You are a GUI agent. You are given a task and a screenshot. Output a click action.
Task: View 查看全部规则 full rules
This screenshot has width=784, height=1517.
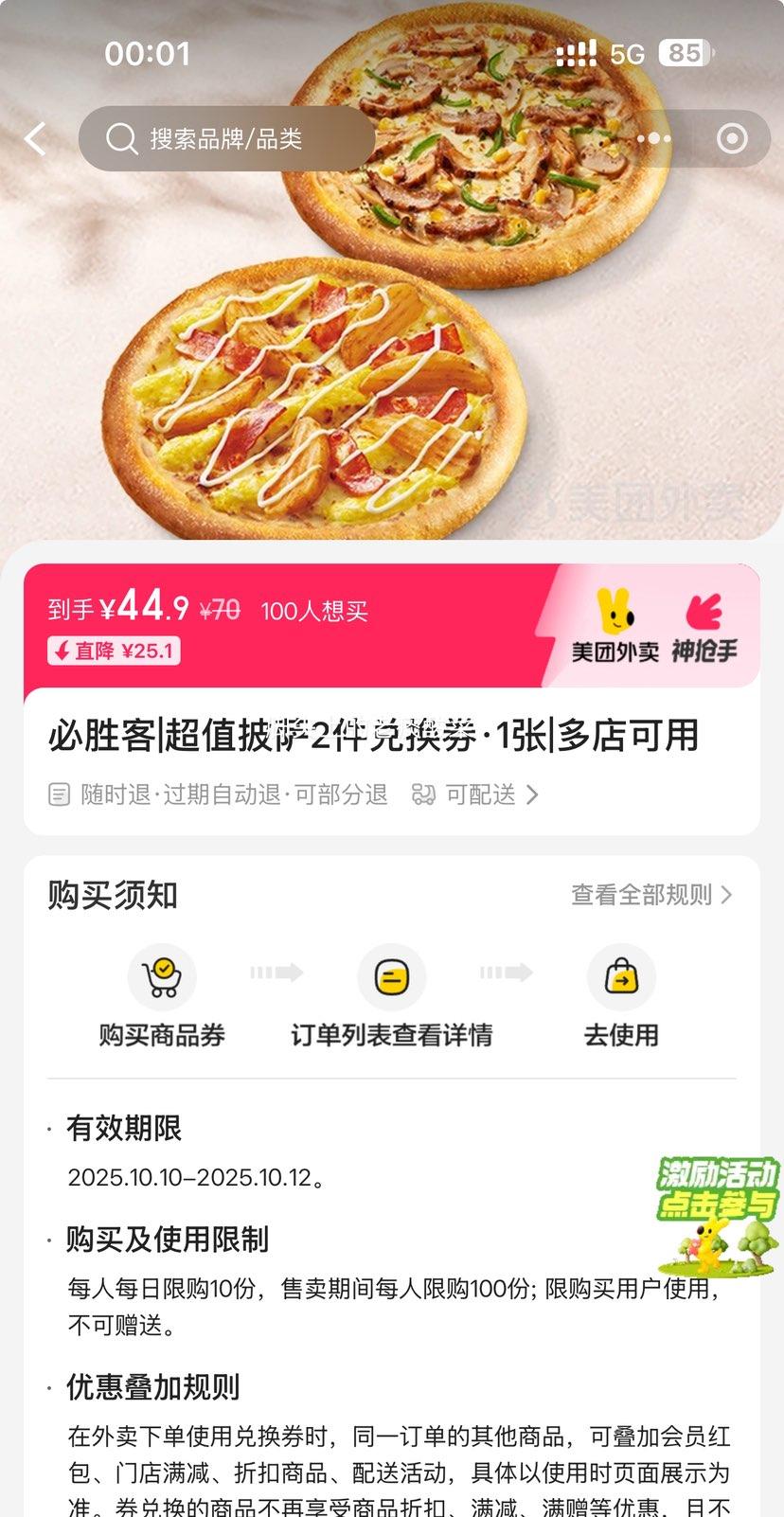[651, 895]
